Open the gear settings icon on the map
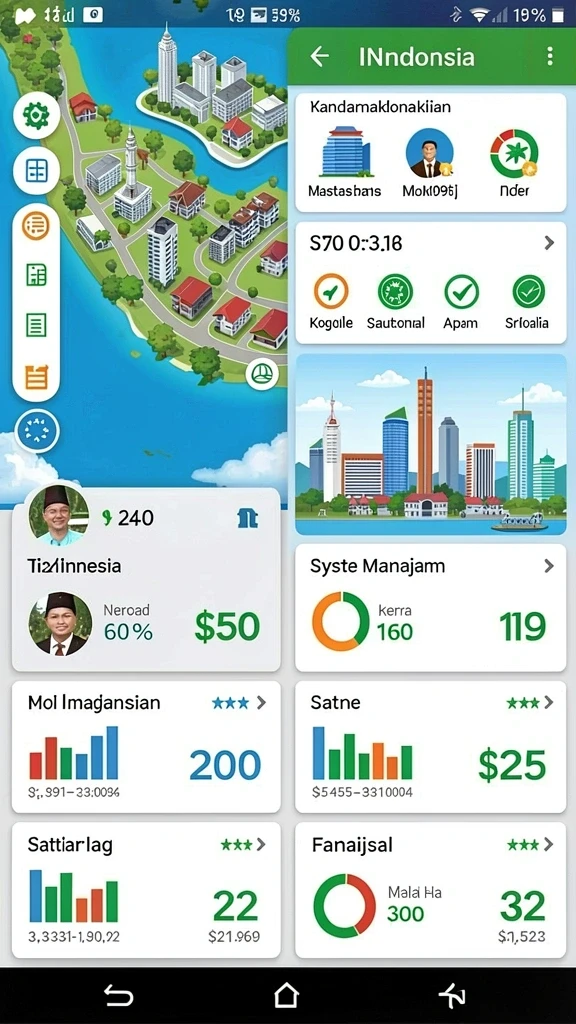576x1024 pixels. pos(36,116)
